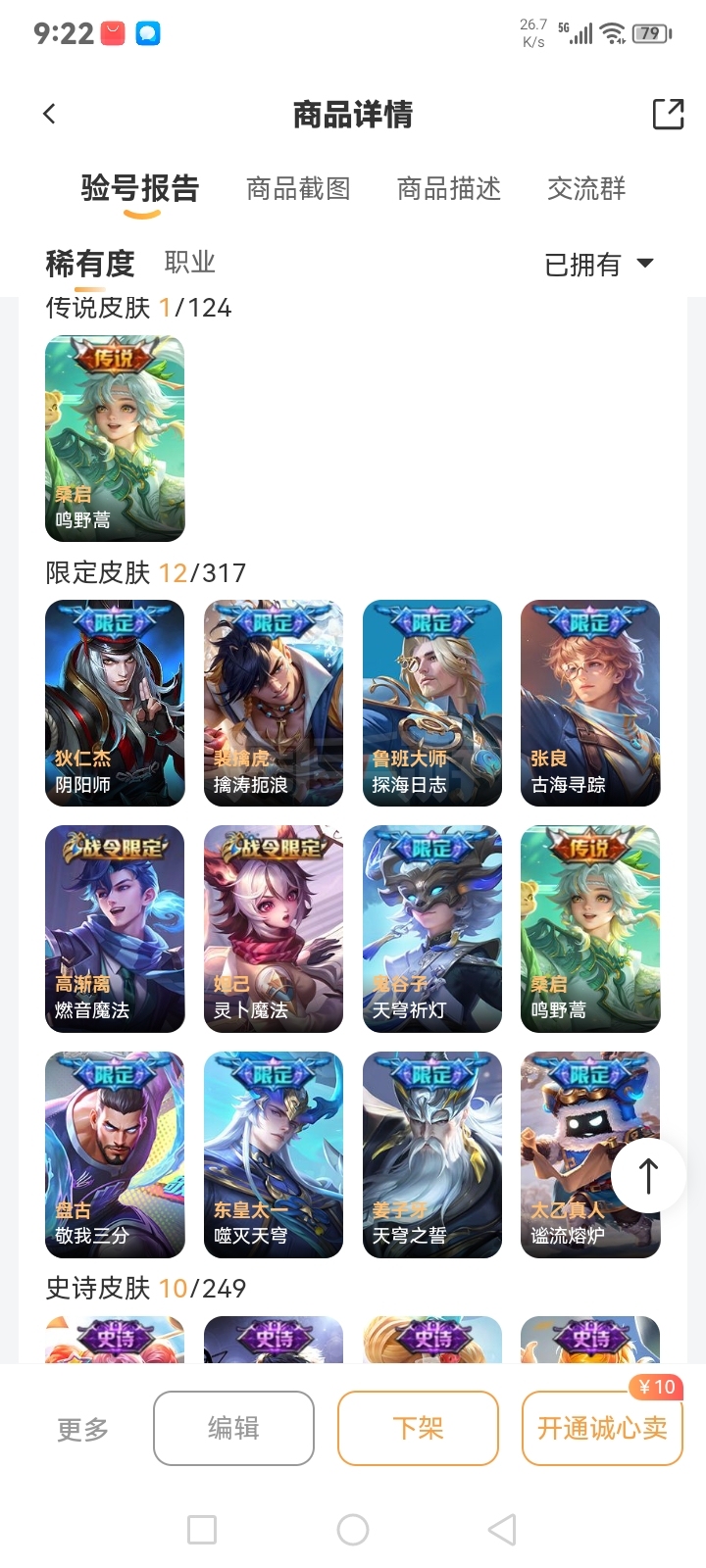The height and width of the screenshot is (1568, 706).
Task: View the 东皇太一 噬灭天穹 skin card
Action: pos(273,1153)
